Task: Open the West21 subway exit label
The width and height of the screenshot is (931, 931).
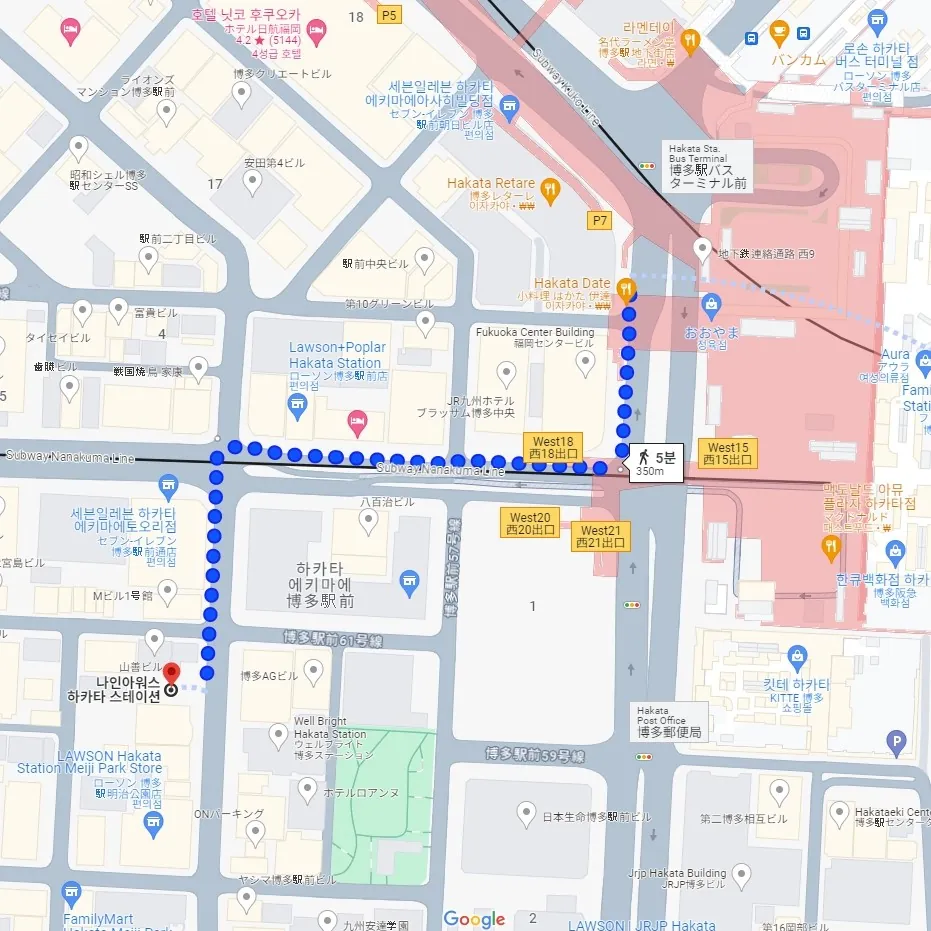Action: pos(601,536)
